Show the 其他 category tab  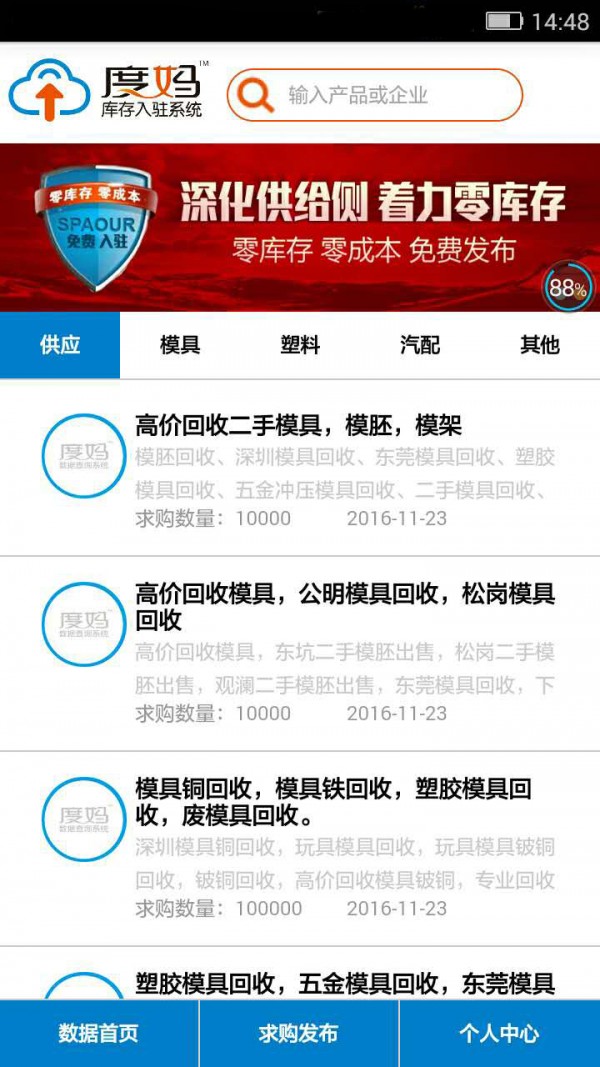tap(540, 345)
